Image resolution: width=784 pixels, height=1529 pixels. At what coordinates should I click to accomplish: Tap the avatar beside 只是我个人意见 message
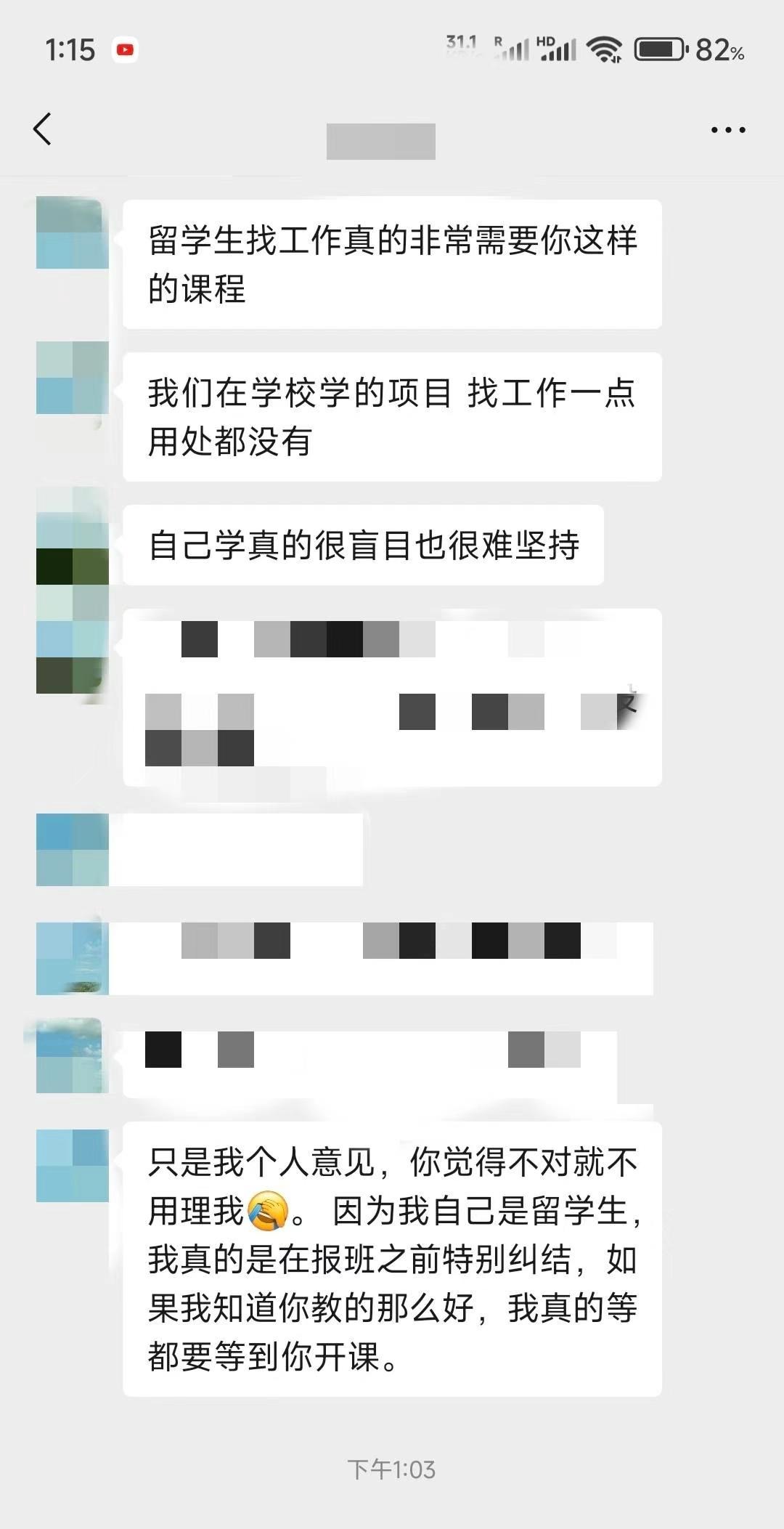tap(72, 1165)
